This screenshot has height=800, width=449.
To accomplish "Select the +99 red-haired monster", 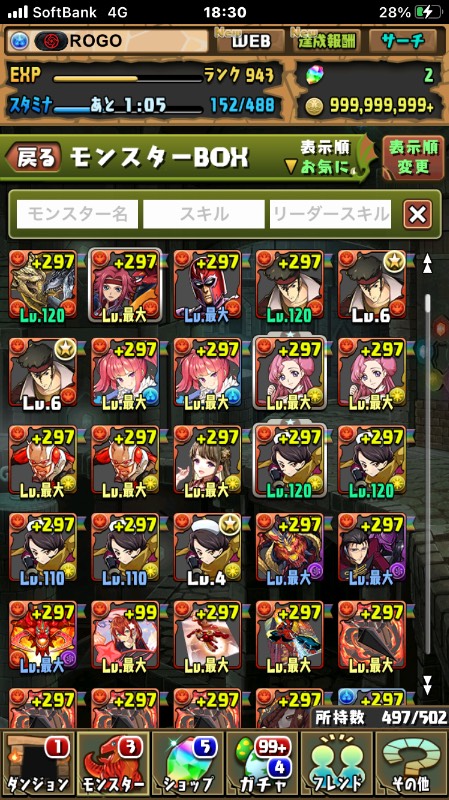I will pyautogui.click(x=126, y=637).
